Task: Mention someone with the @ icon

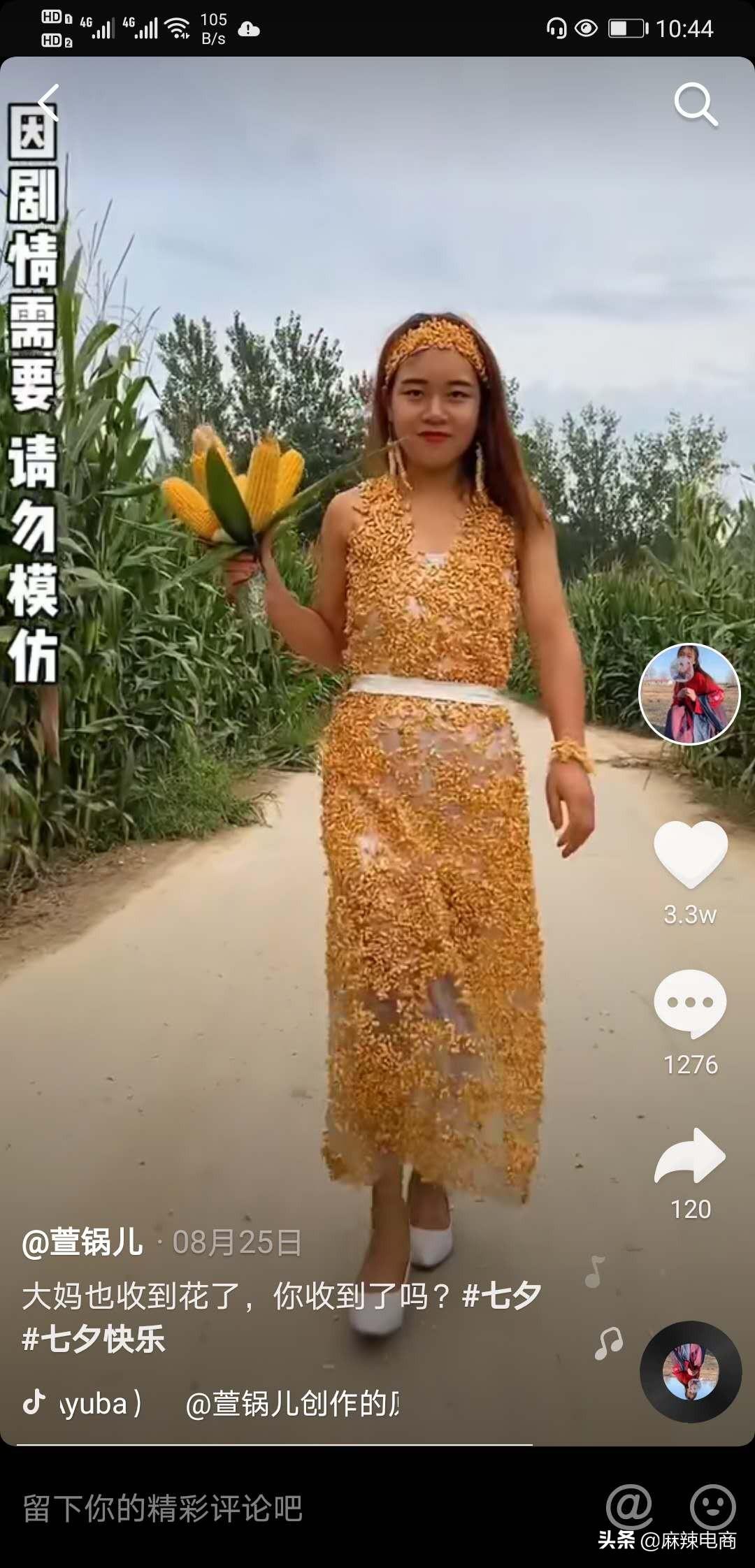Action: (x=628, y=1506)
